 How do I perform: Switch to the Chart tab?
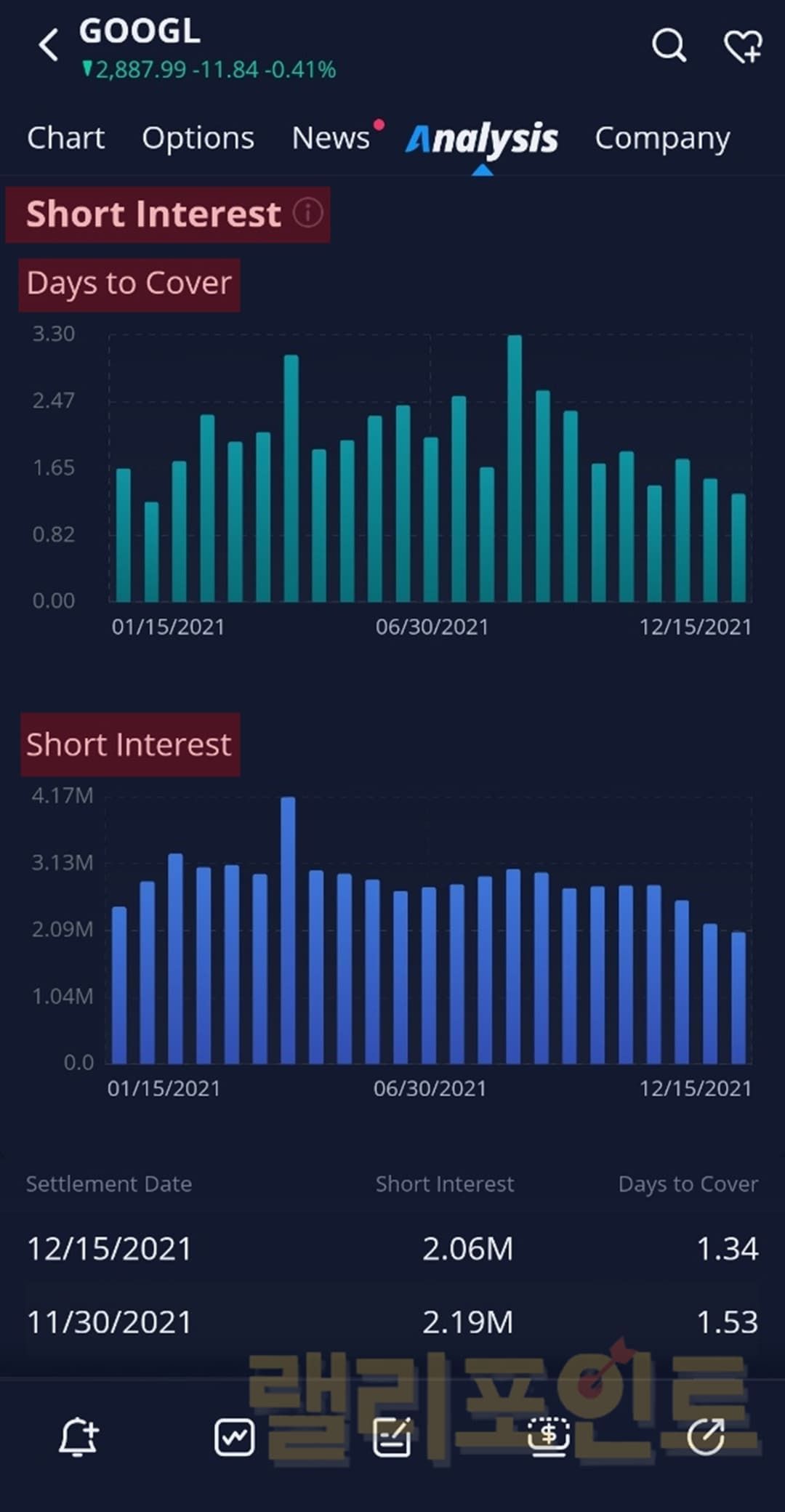pyautogui.click(x=65, y=138)
